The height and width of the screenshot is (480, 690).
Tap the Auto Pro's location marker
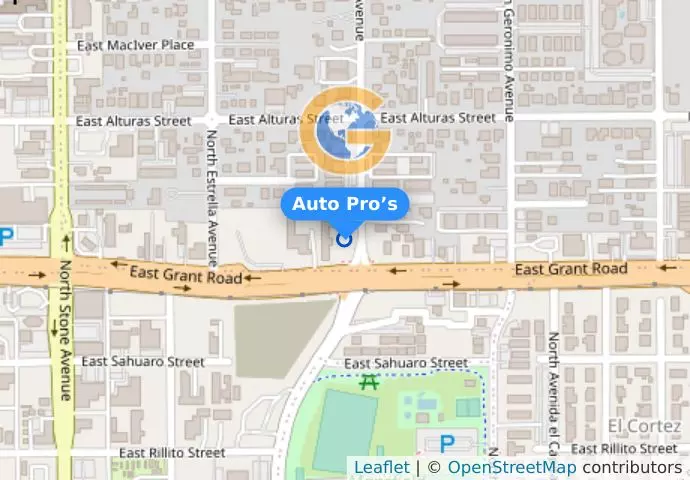coord(345,238)
